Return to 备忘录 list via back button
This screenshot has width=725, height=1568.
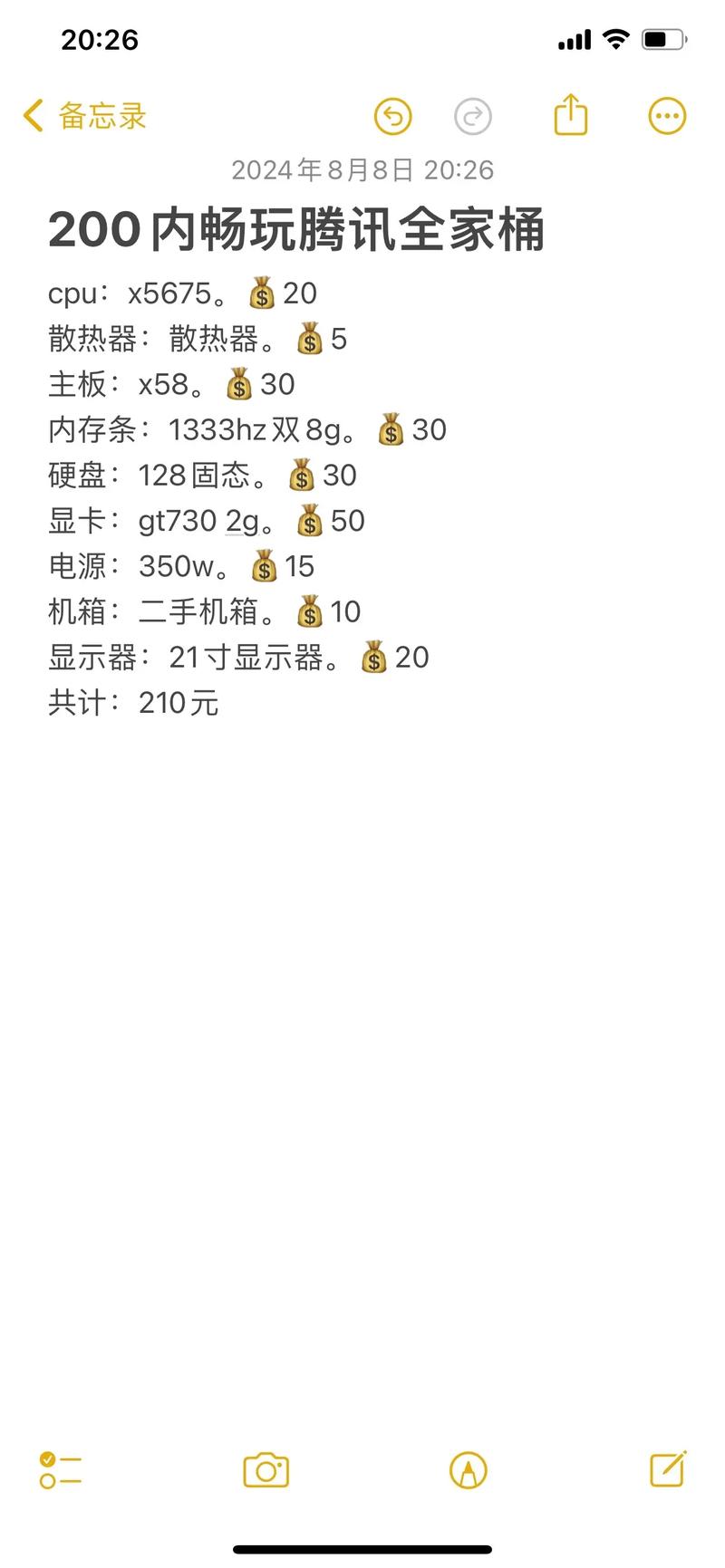click(x=82, y=116)
